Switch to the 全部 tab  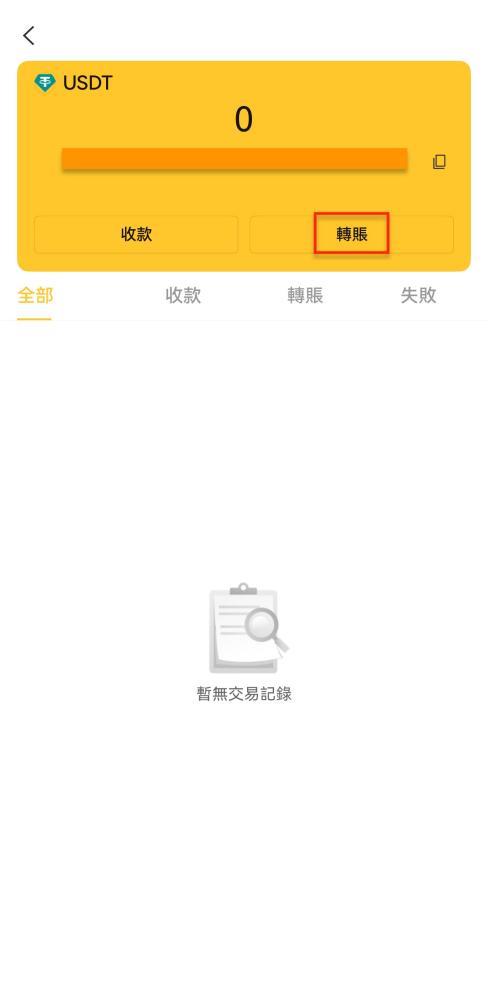coord(35,295)
